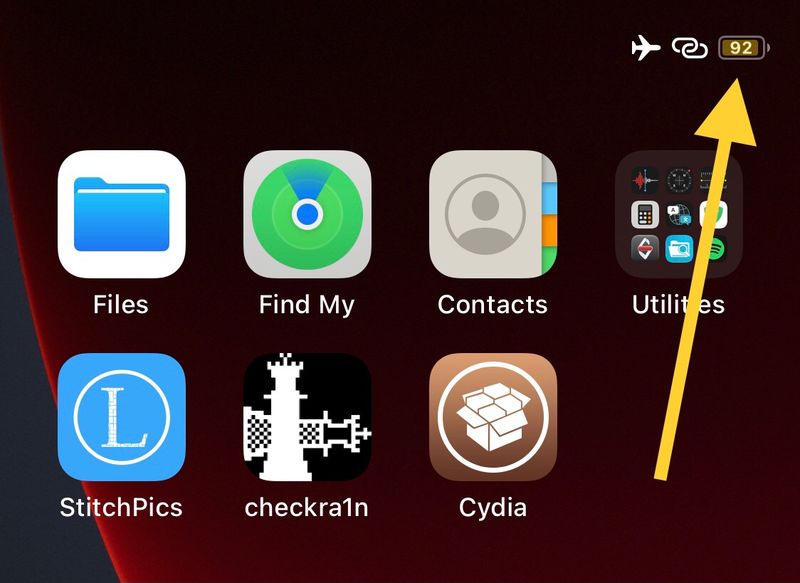
Task: Launch Find My
Action: (307, 214)
